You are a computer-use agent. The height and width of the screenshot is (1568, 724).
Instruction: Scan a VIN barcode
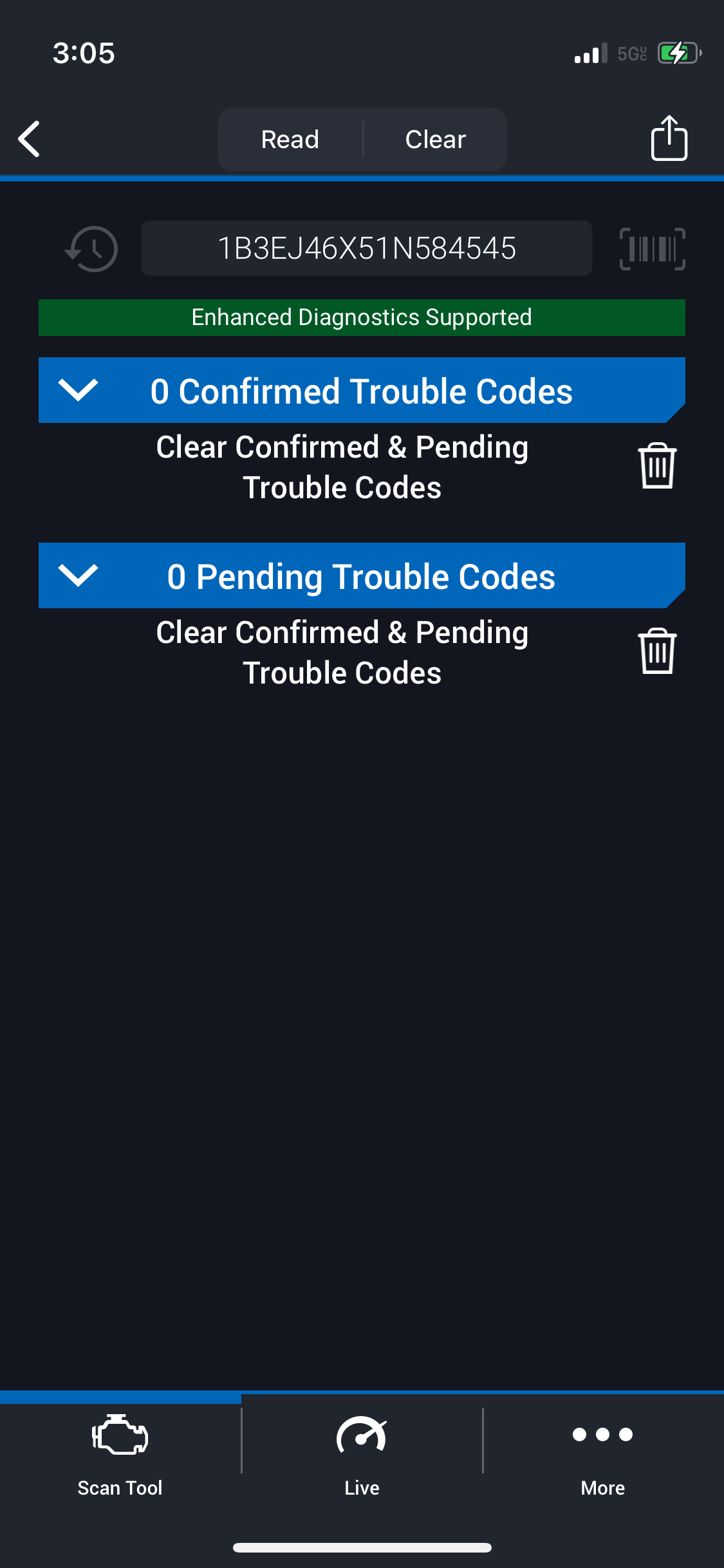[x=652, y=248]
